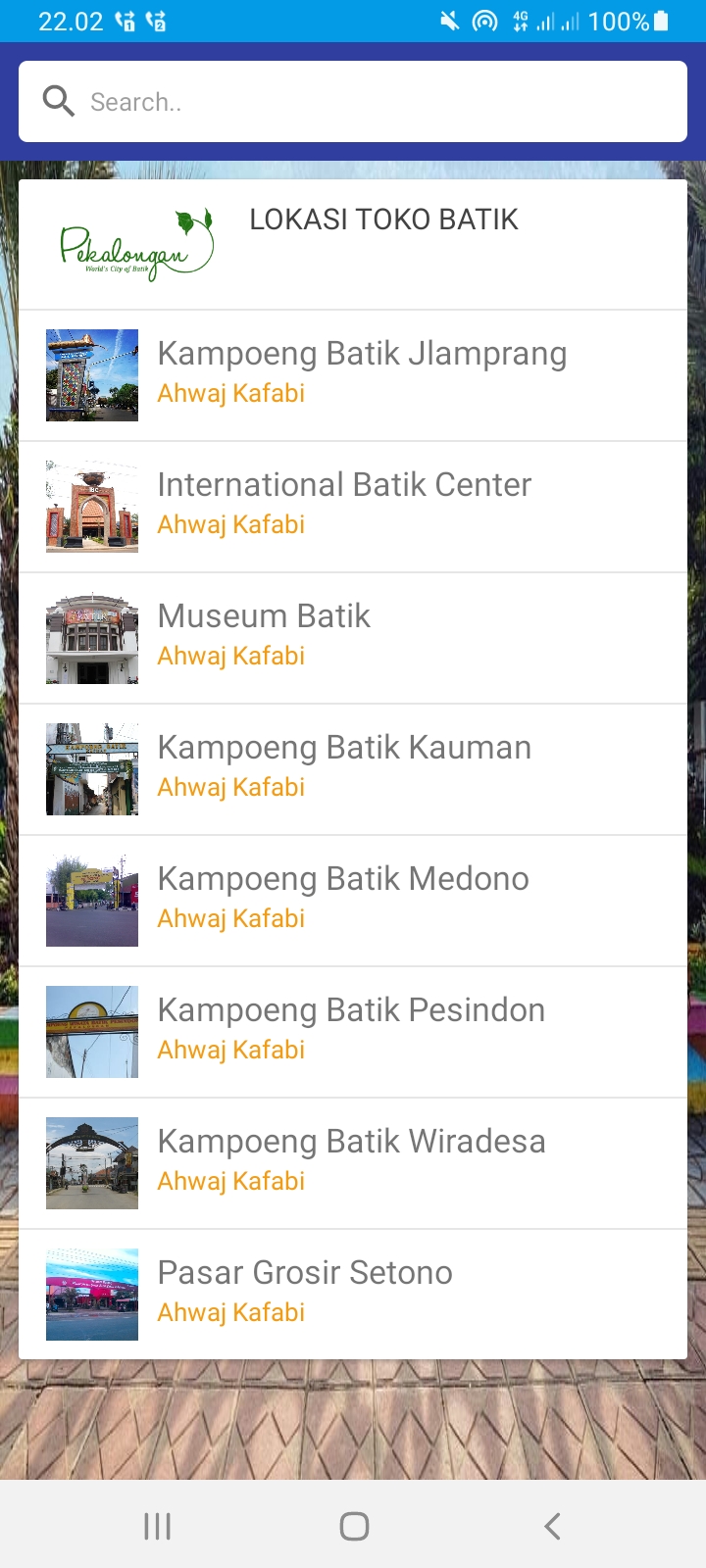Click the magnifying glass search icon
This screenshot has width=706, height=1568.
pyautogui.click(x=59, y=101)
